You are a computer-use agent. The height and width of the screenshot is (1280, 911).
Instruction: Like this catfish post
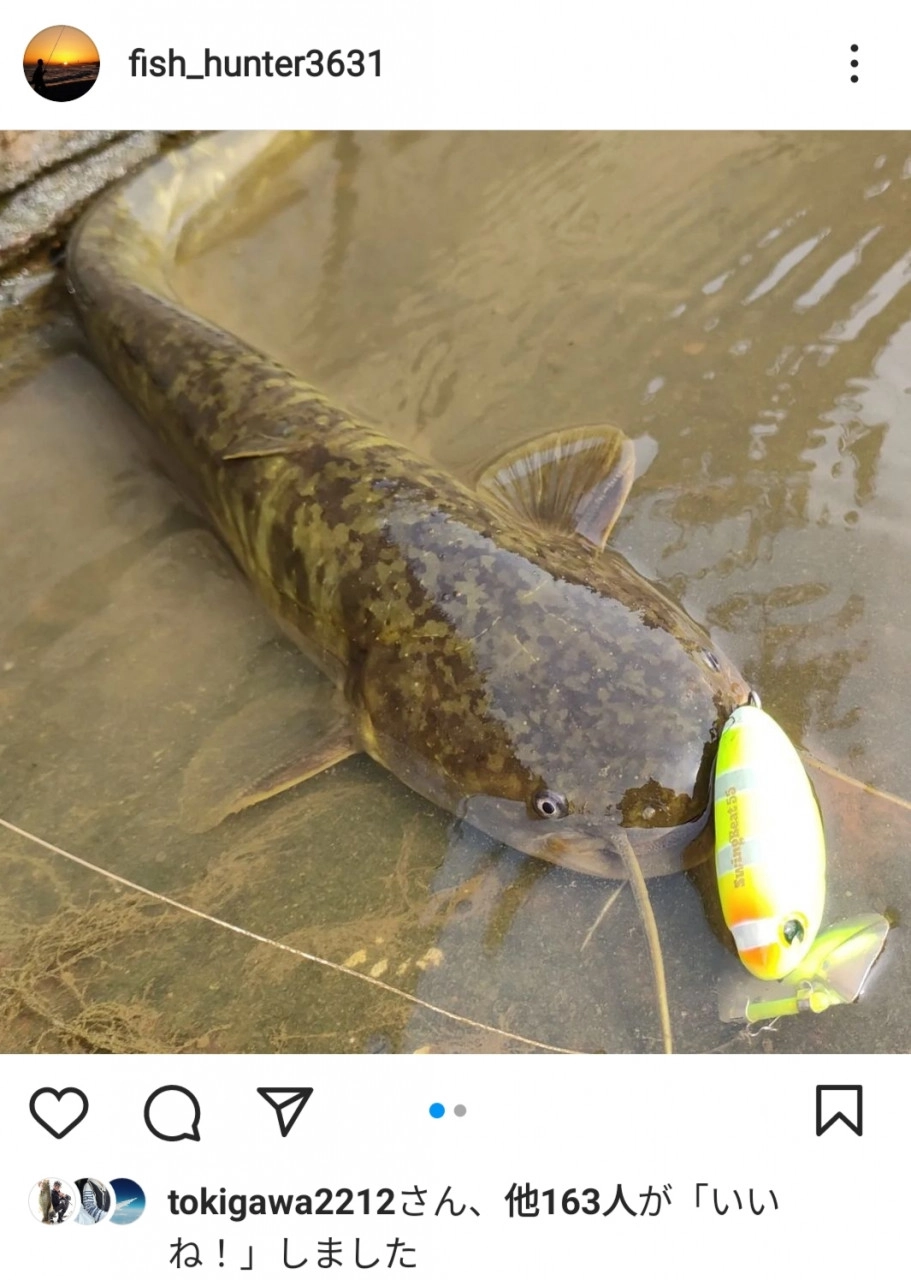click(58, 1112)
